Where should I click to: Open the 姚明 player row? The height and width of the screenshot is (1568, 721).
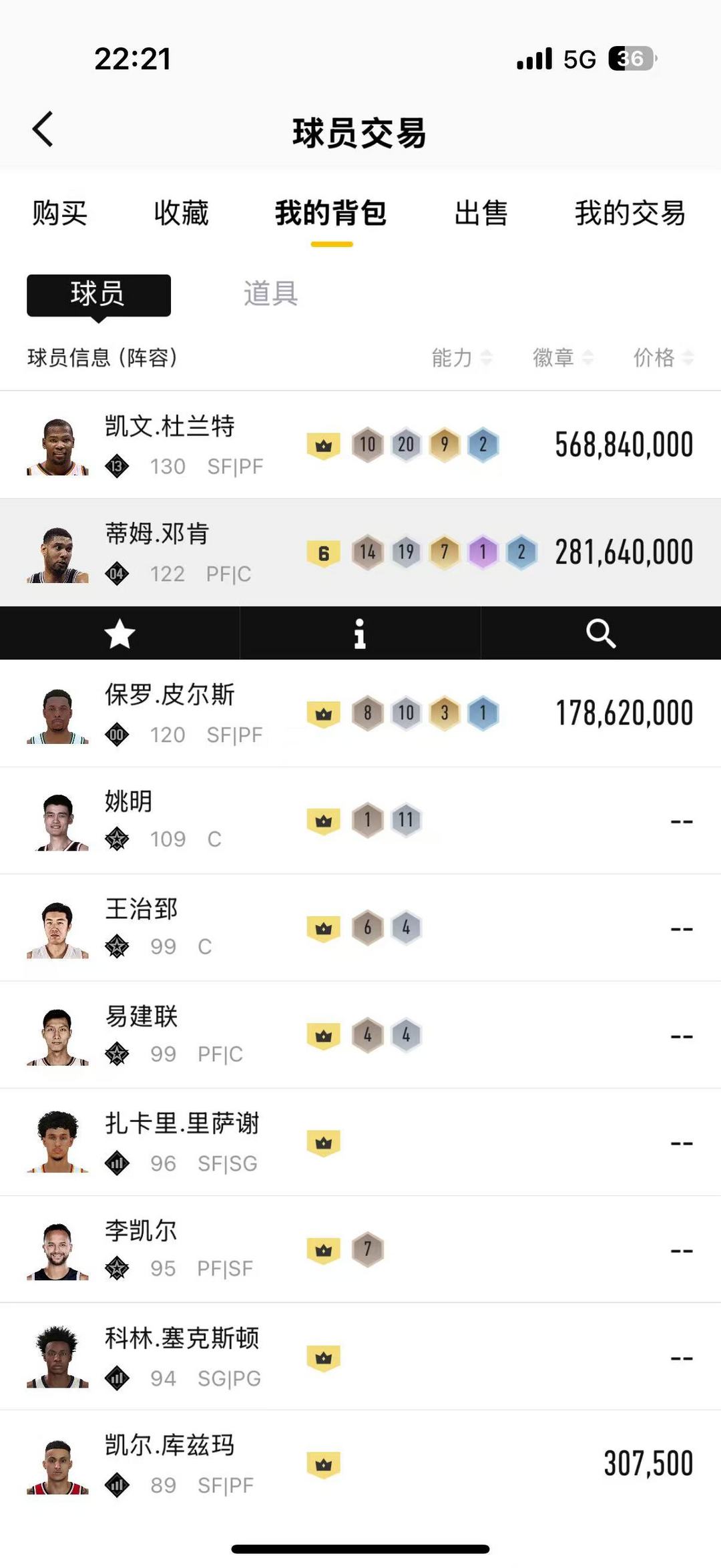[360, 821]
